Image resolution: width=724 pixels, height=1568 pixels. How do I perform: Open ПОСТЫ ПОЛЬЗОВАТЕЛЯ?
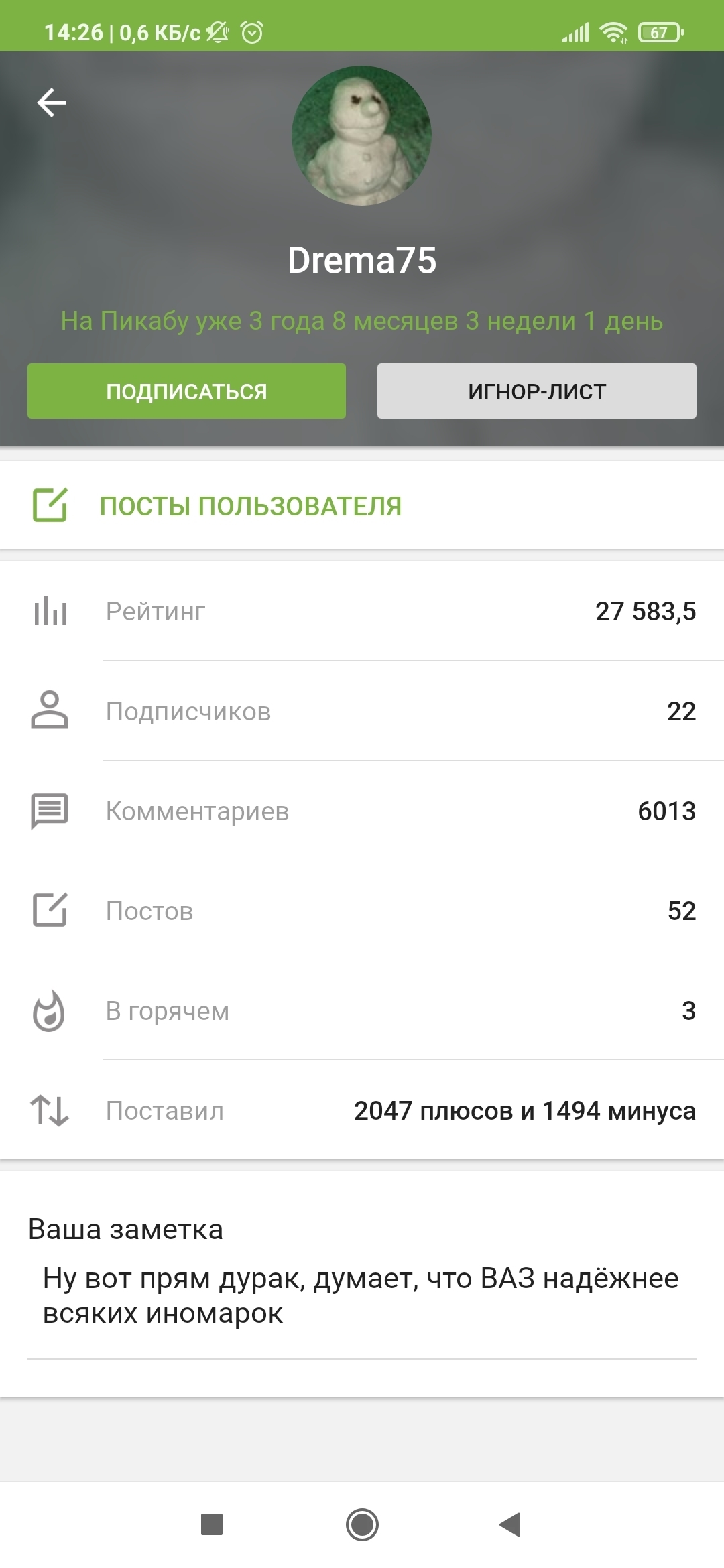(x=249, y=506)
